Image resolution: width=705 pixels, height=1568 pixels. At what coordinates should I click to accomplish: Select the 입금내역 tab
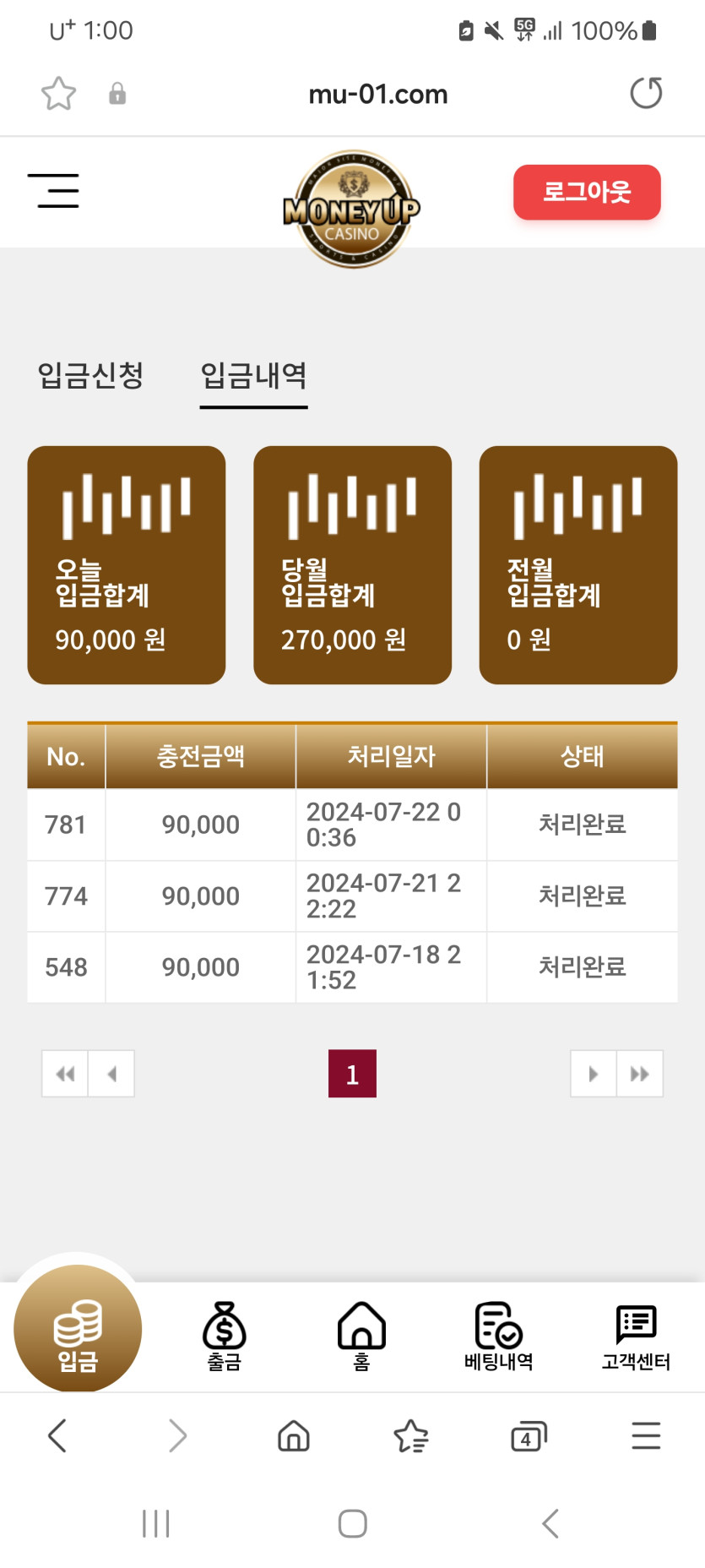click(x=253, y=375)
